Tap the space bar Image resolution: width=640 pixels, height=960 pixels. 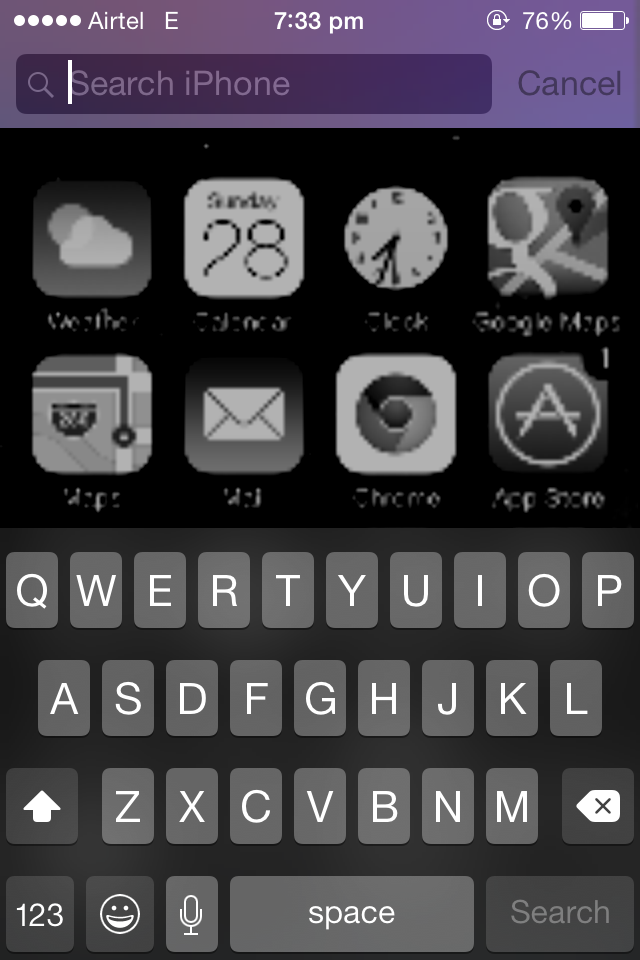(352, 914)
